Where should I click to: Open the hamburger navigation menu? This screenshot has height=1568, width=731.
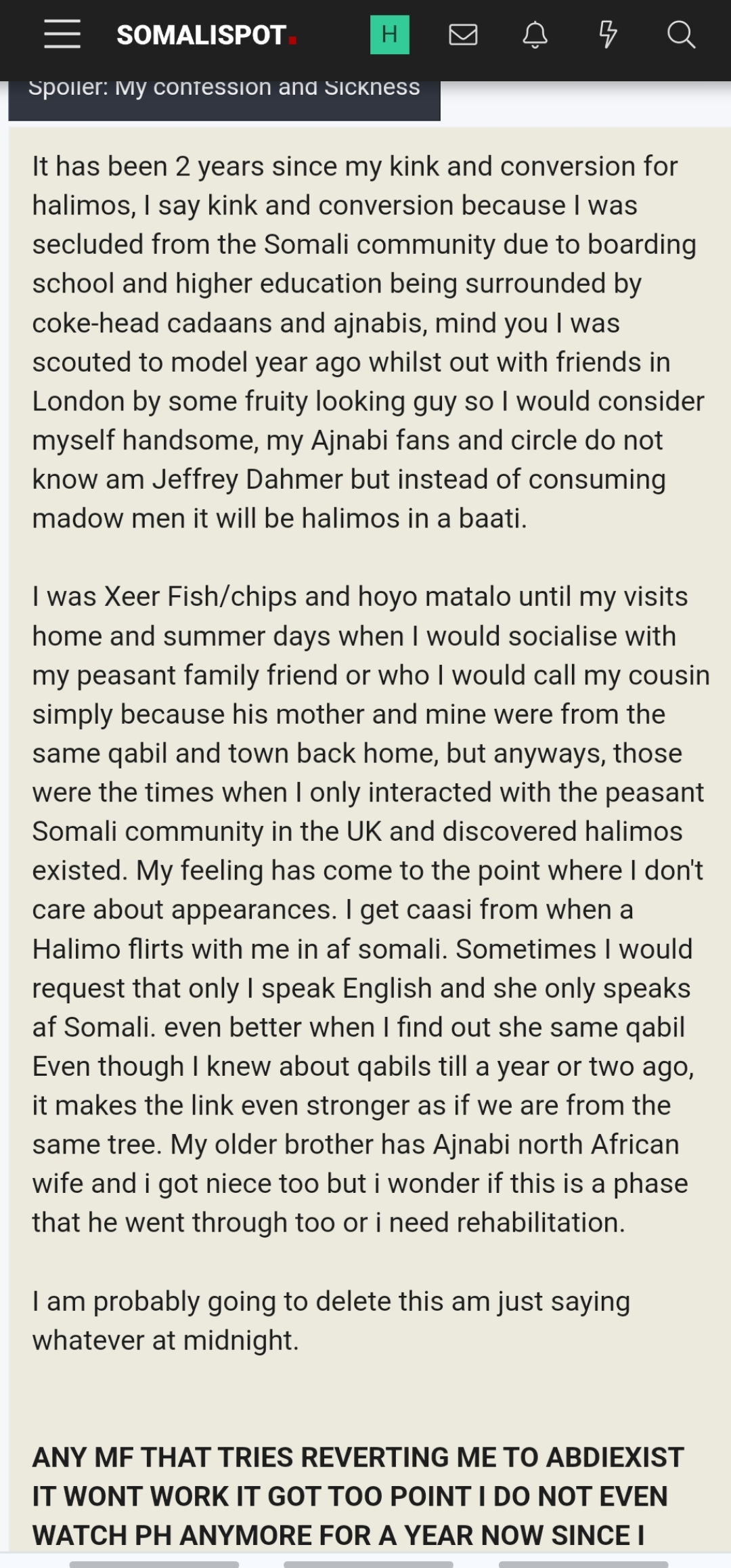coord(62,34)
